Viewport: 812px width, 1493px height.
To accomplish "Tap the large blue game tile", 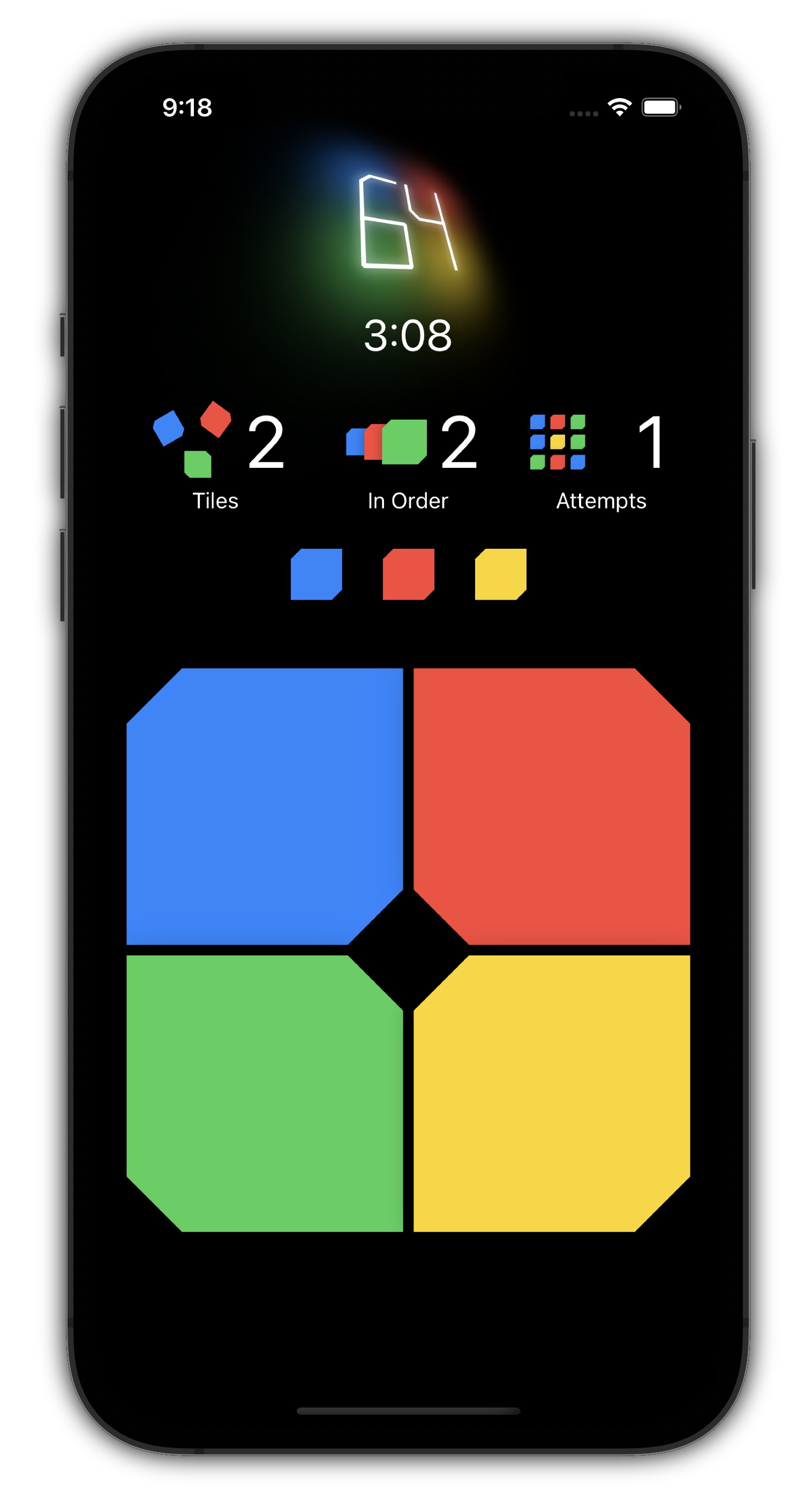I will [x=264, y=805].
